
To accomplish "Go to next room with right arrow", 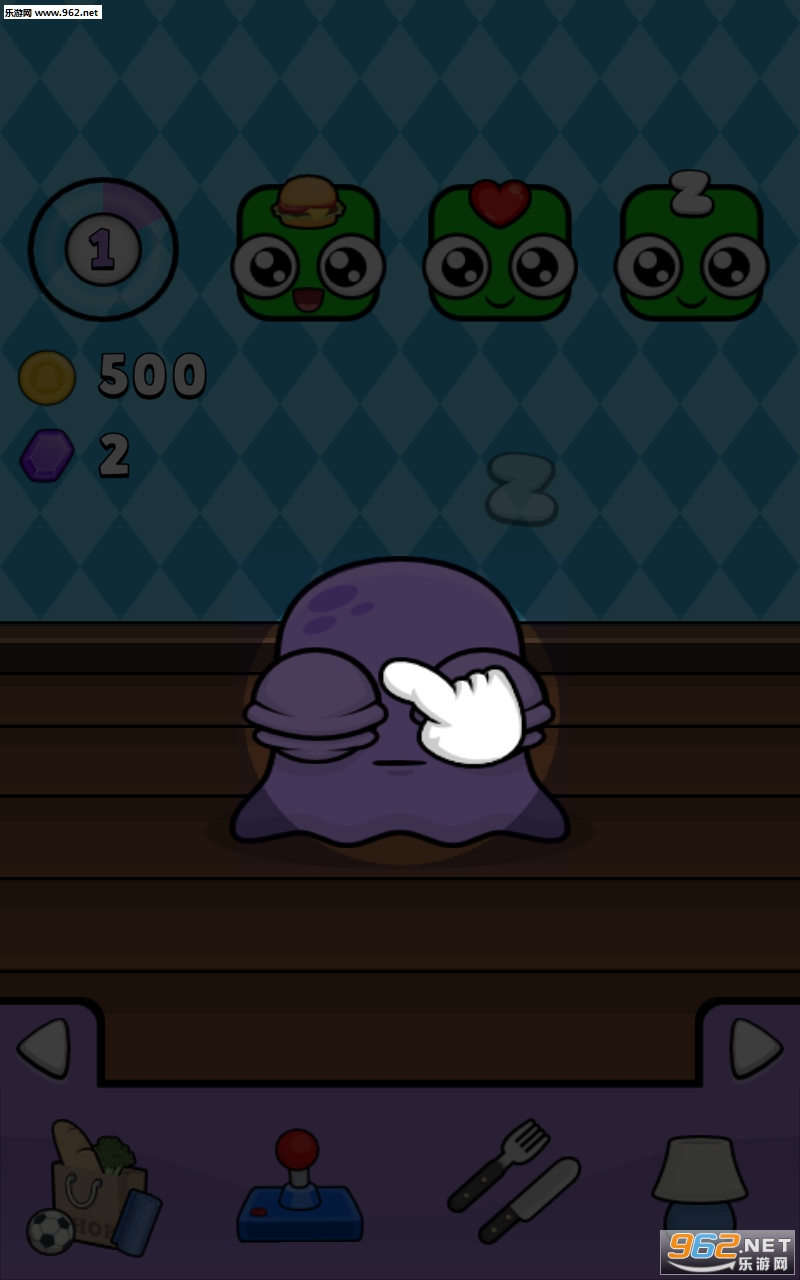I will (755, 1048).
